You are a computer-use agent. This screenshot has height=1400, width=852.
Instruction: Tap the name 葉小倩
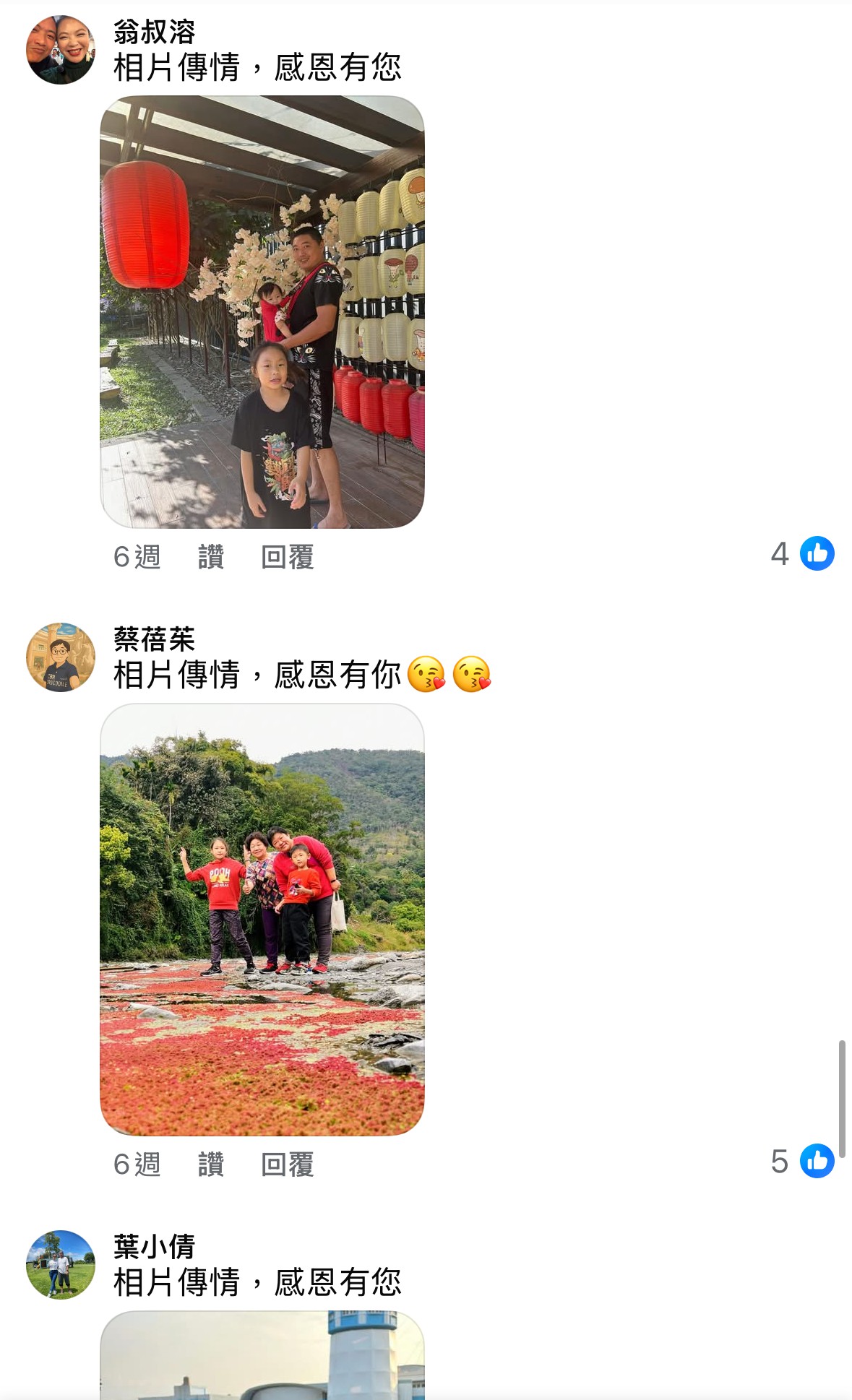pyautogui.click(x=154, y=1247)
